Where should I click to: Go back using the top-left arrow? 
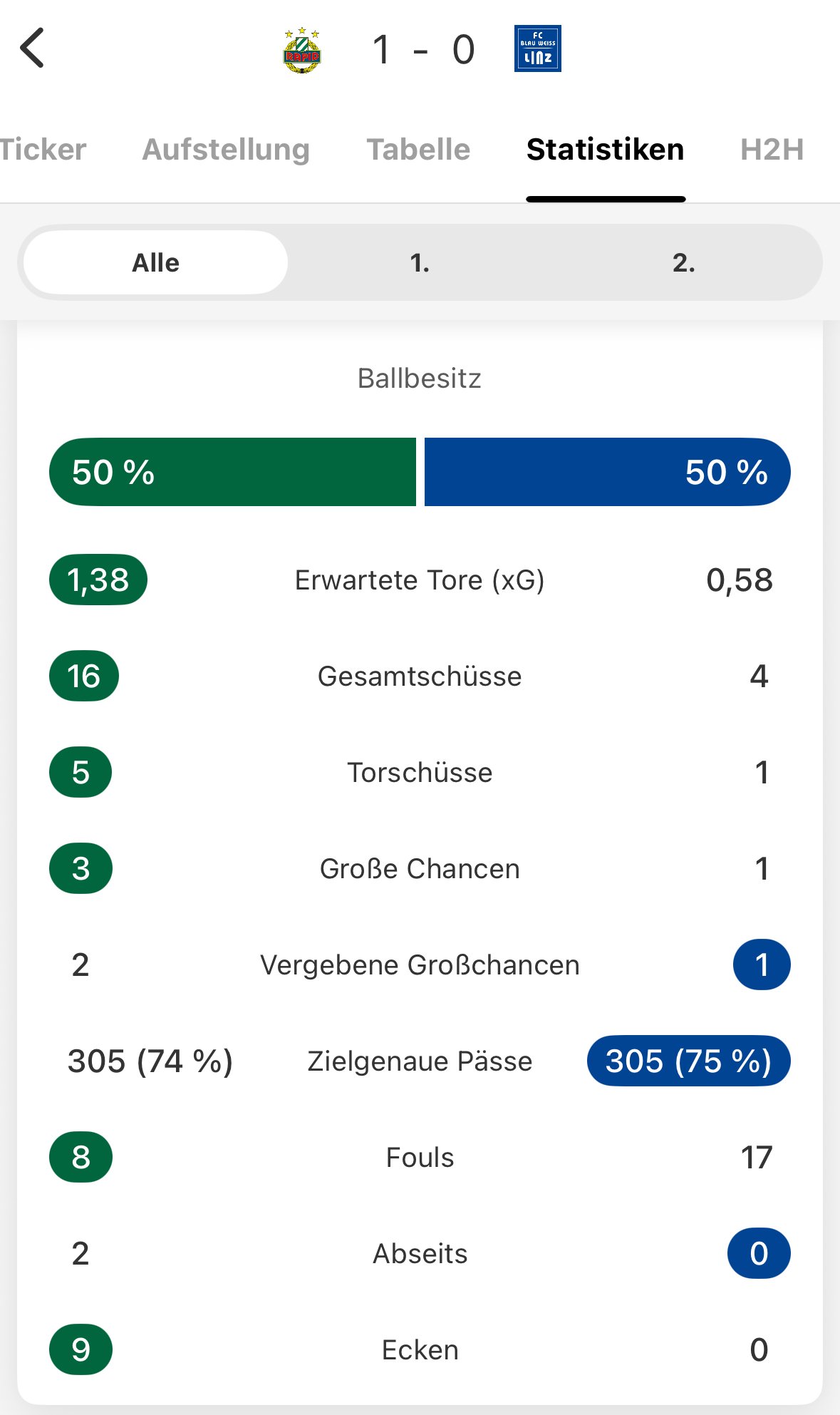click(32, 48)
